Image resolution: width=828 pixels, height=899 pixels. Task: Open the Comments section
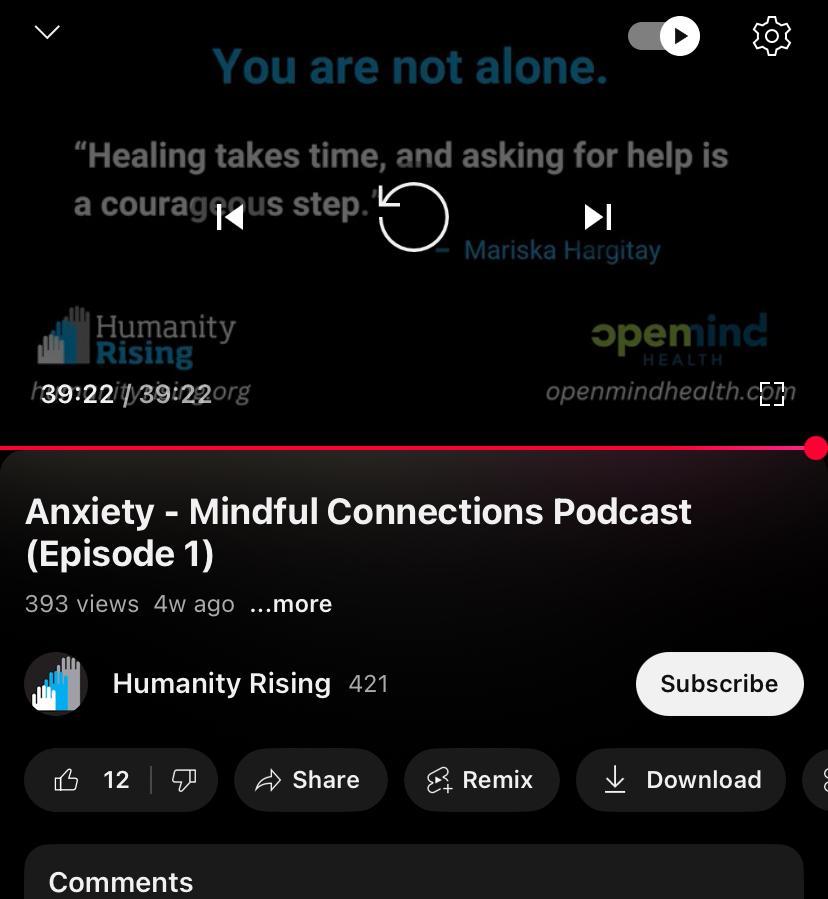coord(121,882)
